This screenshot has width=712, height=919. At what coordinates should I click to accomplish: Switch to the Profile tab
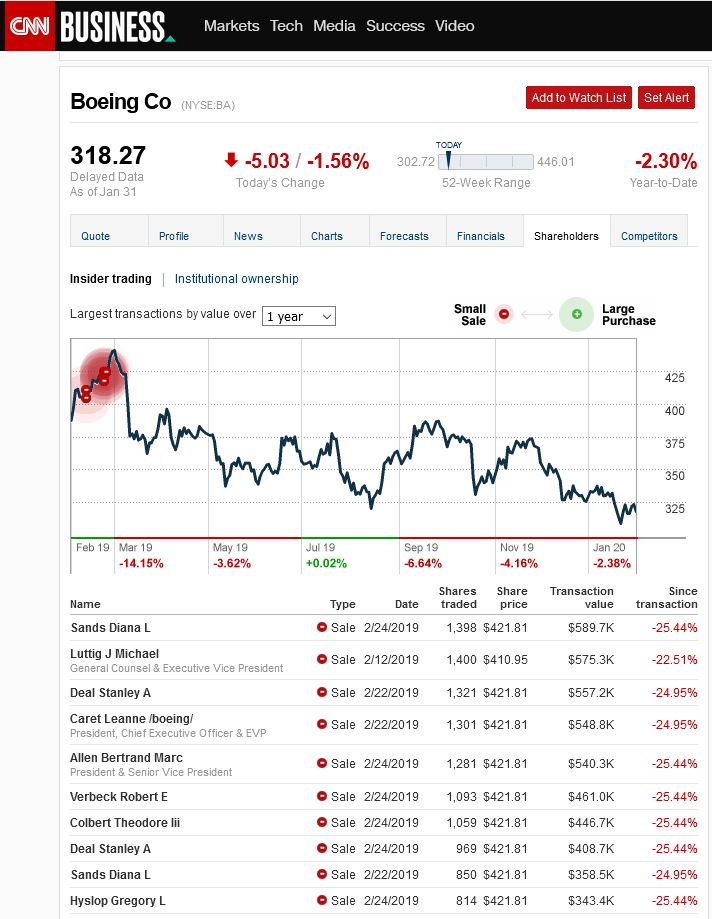[x=174, y=236]
